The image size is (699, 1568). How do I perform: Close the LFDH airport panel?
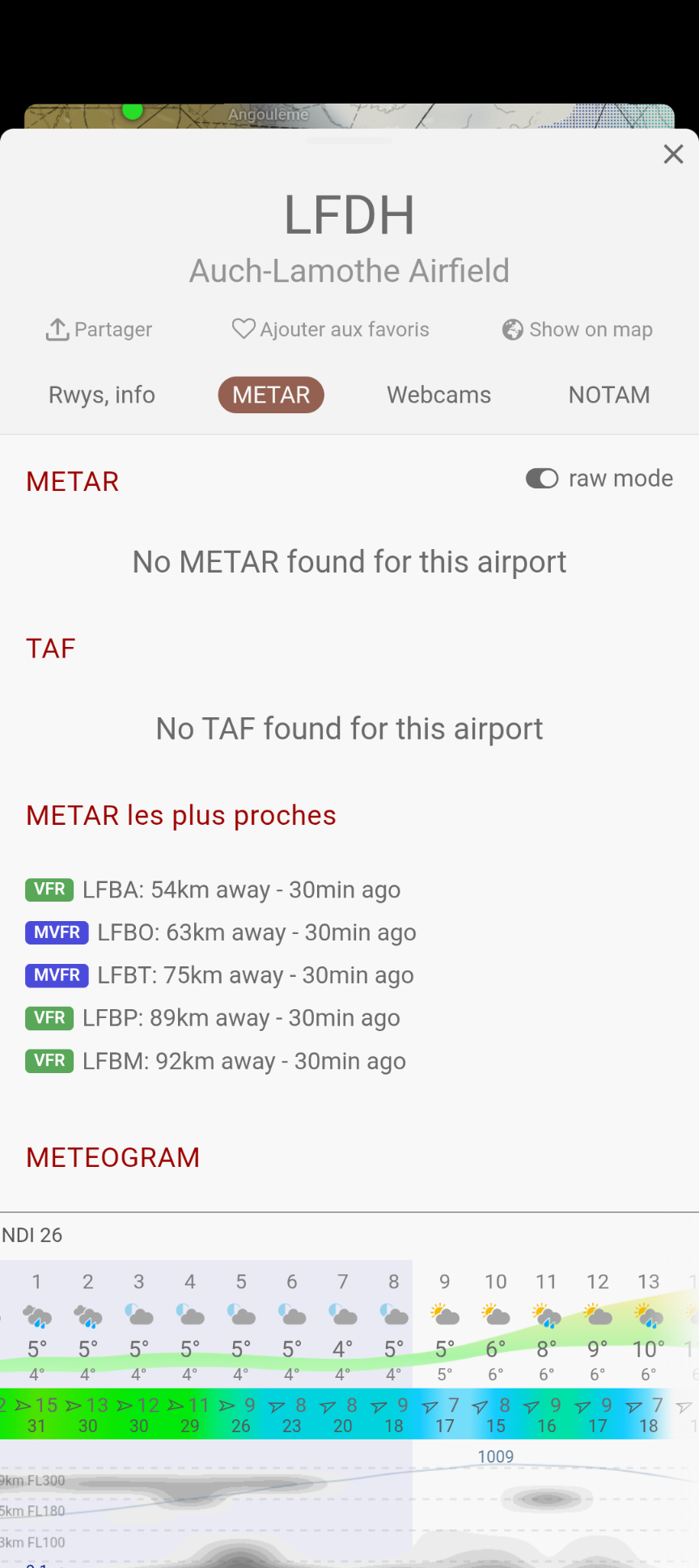[x=673, y=154]
